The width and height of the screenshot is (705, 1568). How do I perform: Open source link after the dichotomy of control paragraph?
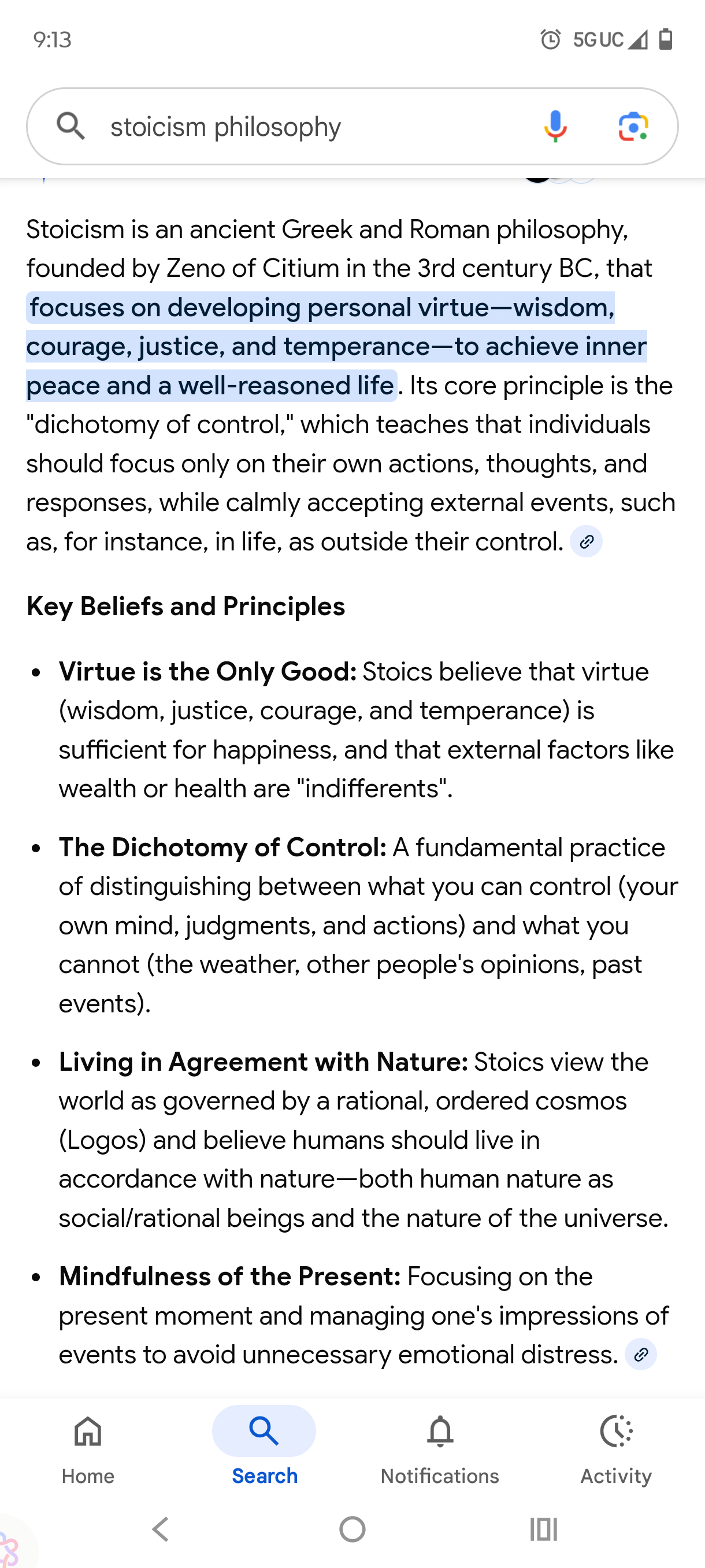click(586, 542)
